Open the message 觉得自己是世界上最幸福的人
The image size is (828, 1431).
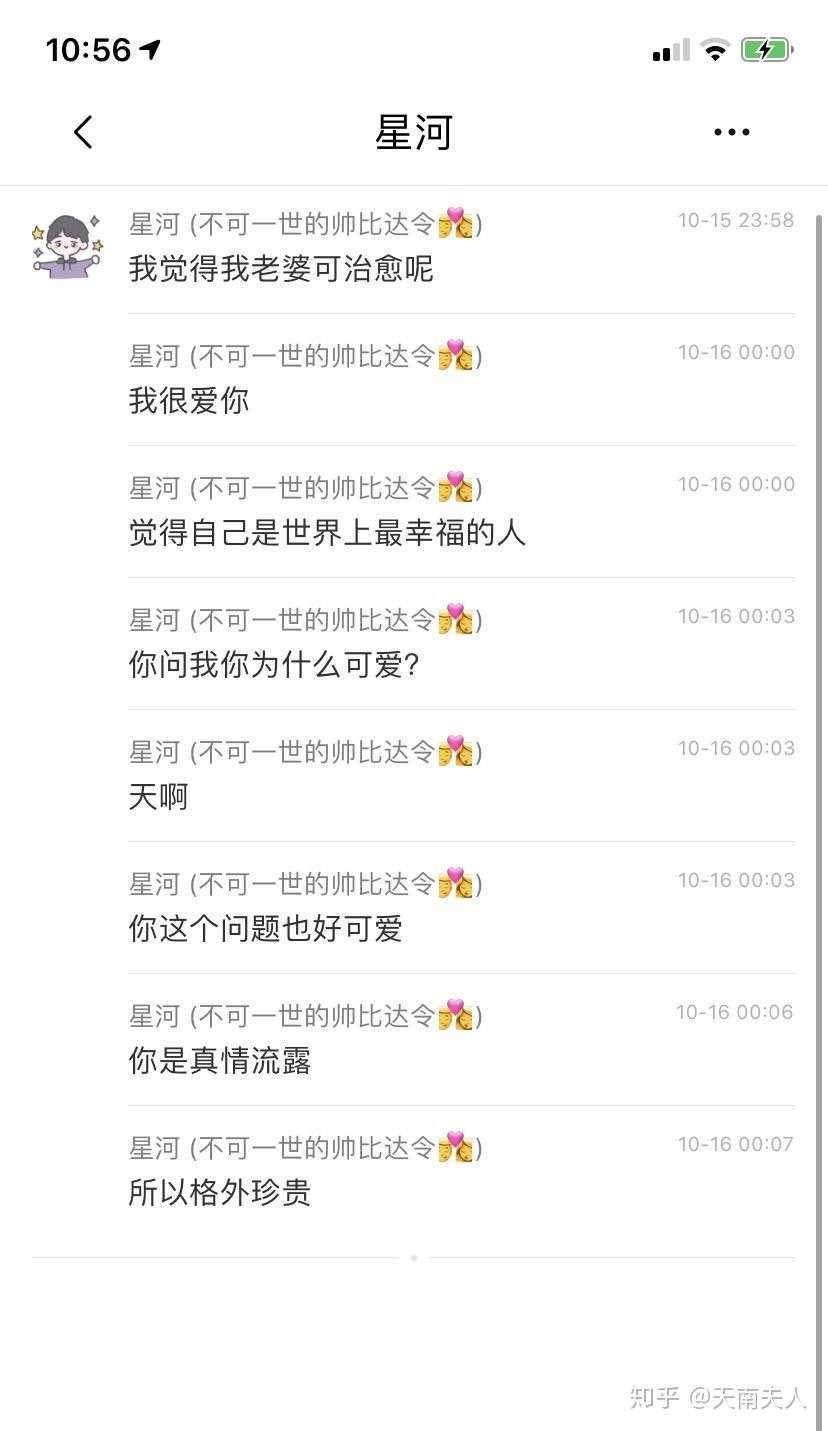(x=327, y=533)
